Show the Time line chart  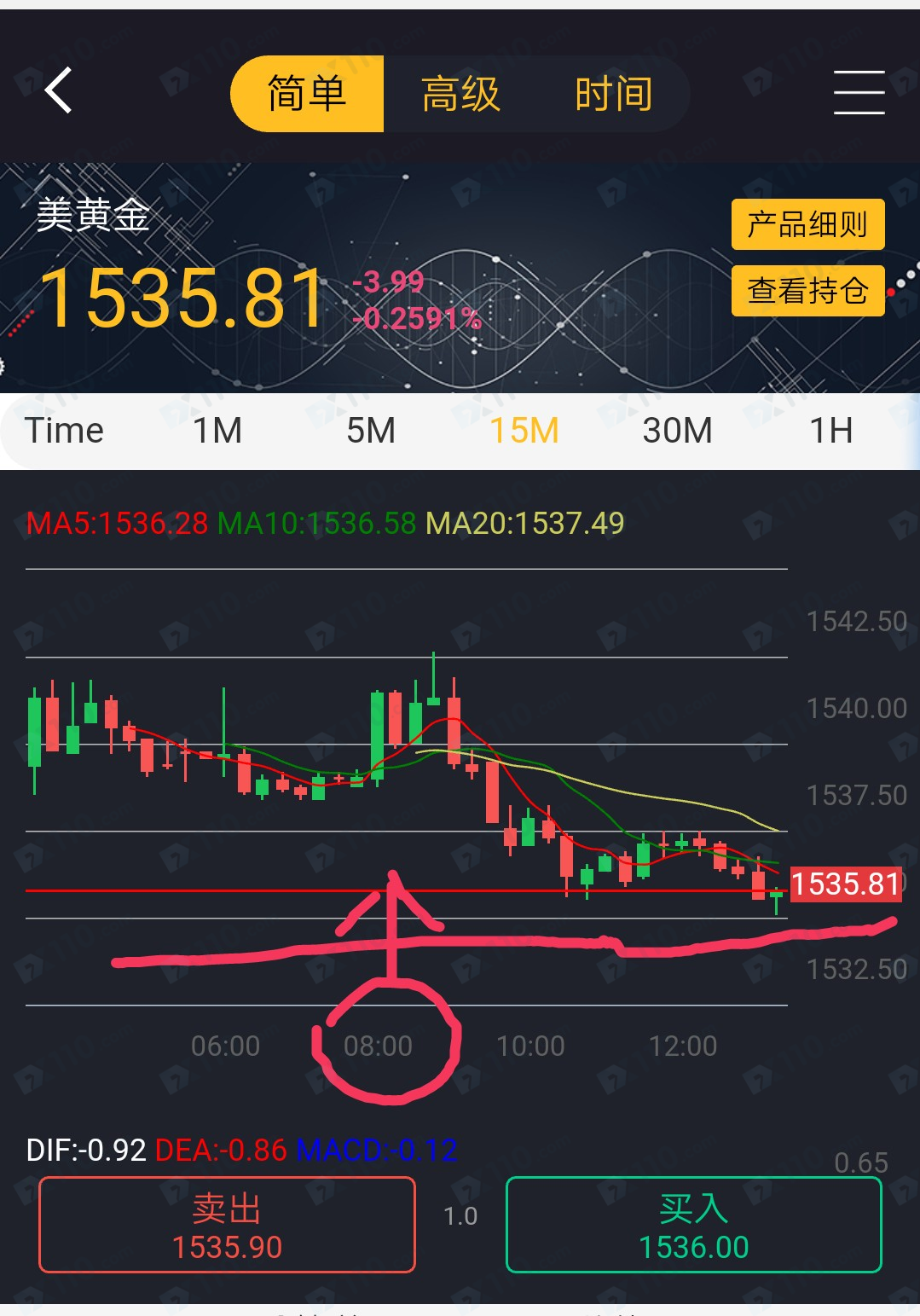click(64, 431)
